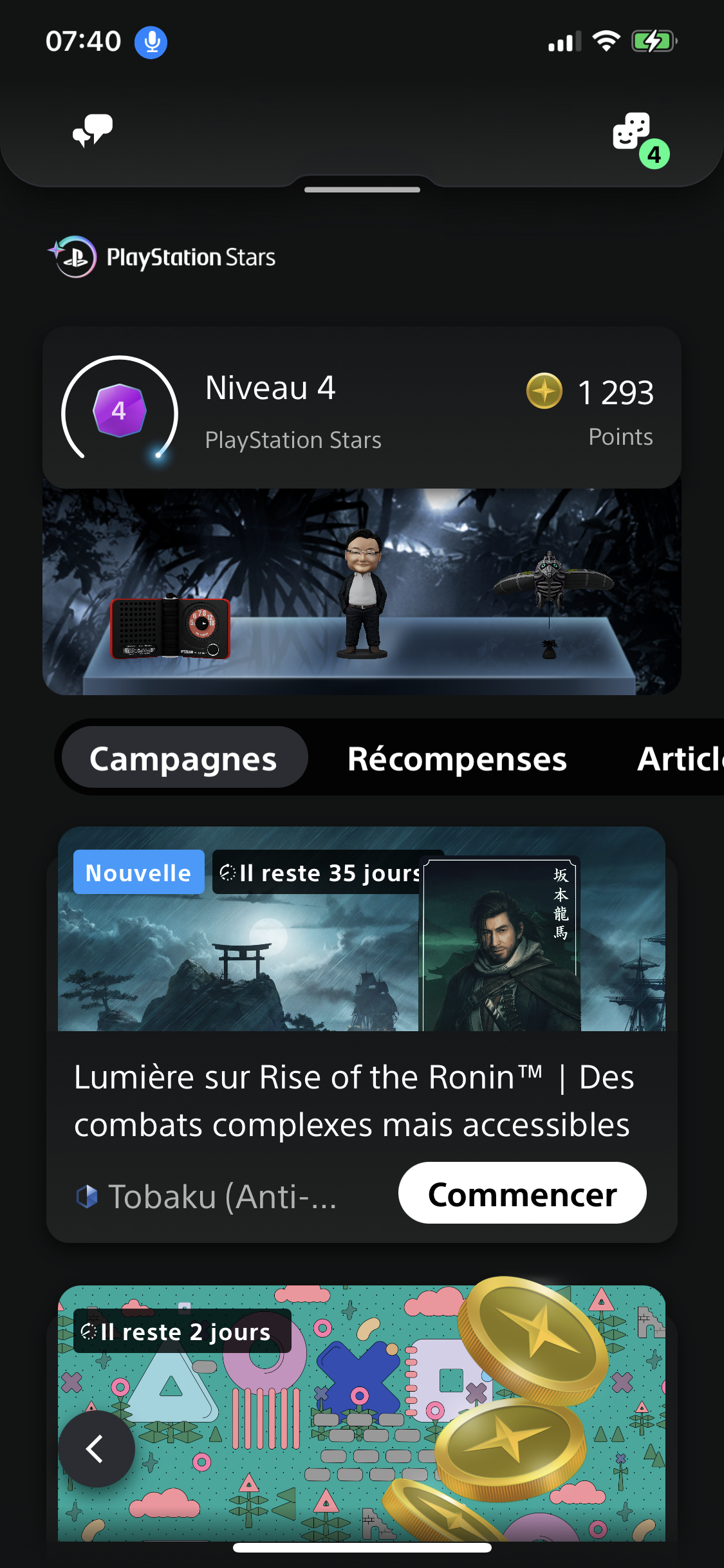This screenshot has width=724, height=1568.
Task: Open the Niveau 4 points card
Action: [362, 408]
